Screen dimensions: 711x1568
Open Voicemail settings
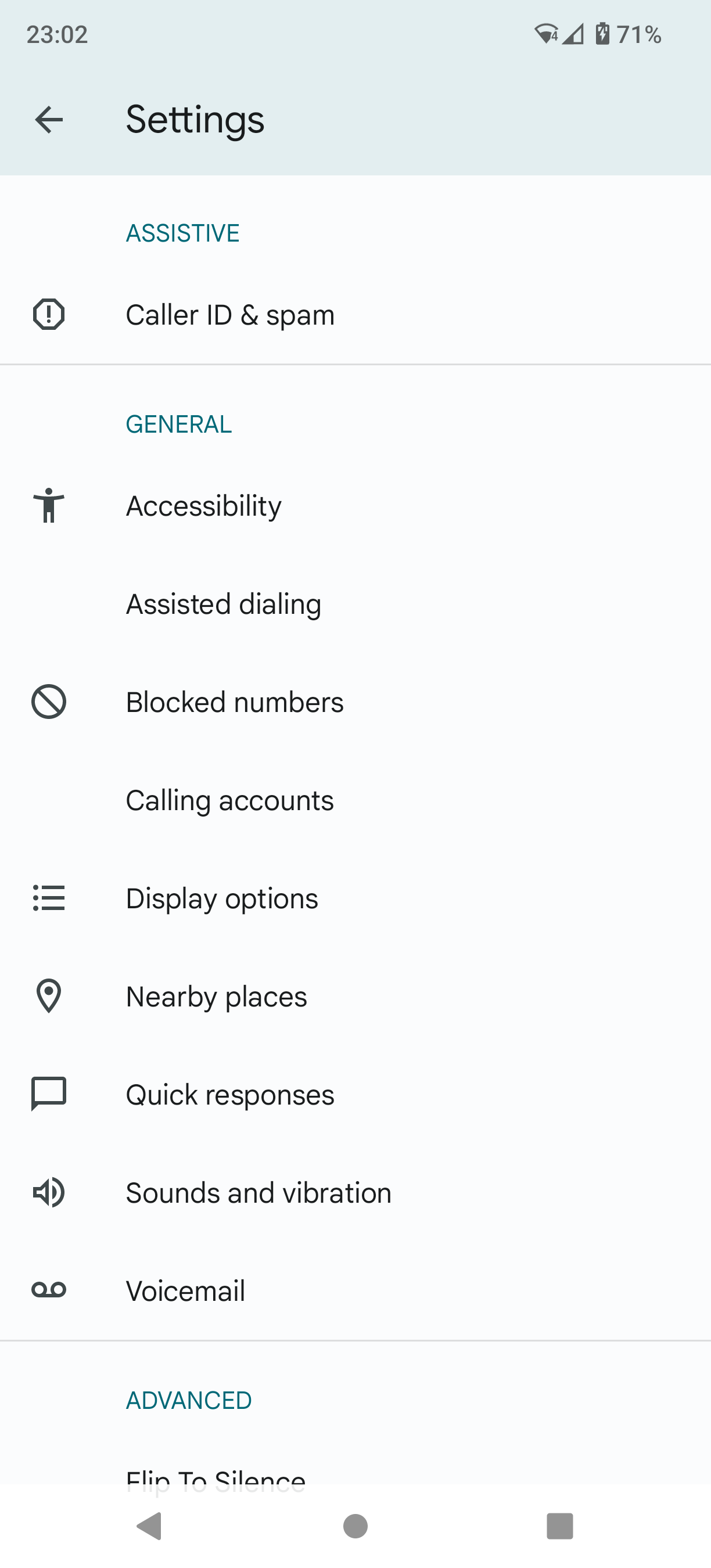(x=355, y=1290)
